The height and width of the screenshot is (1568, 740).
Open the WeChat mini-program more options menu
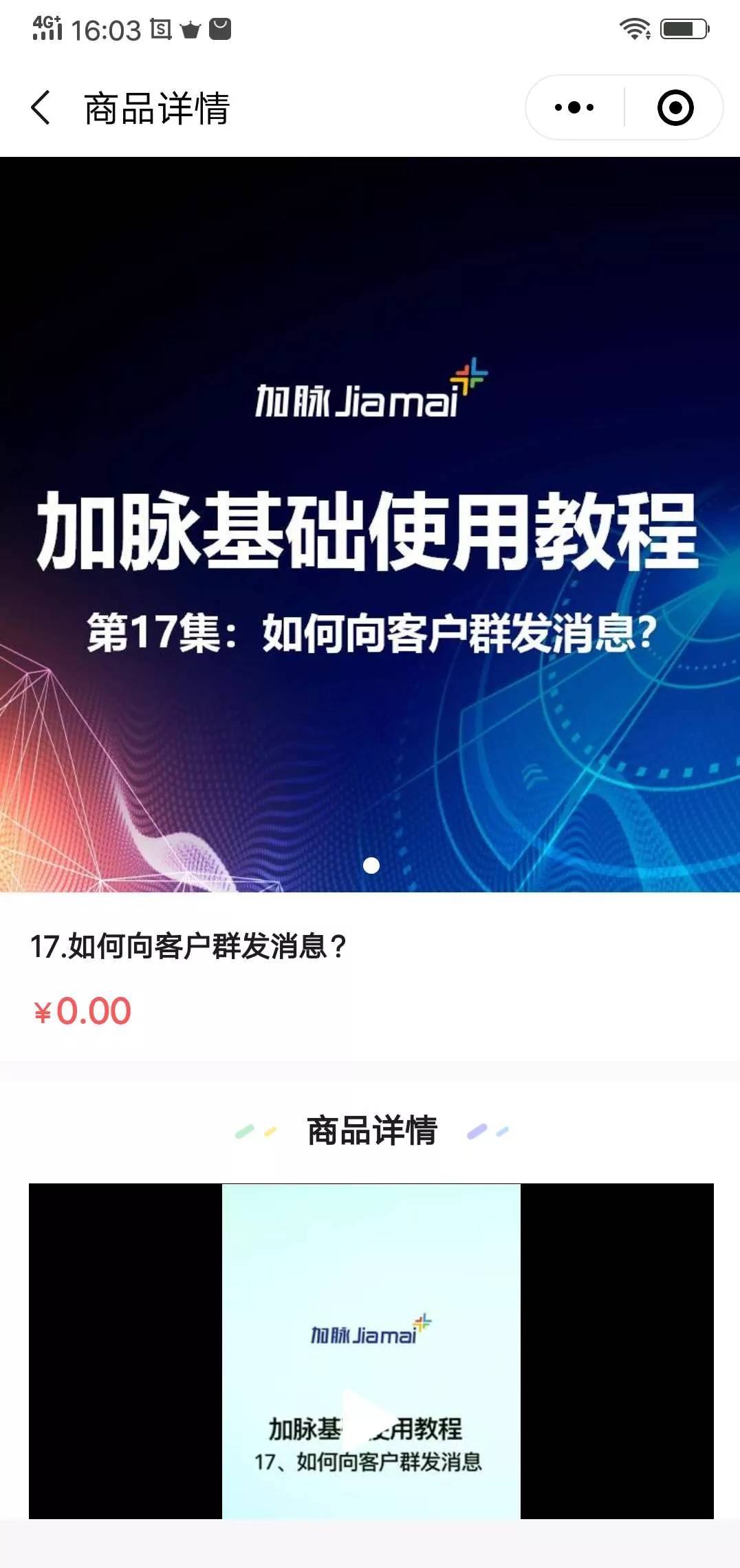pyautogui.click(x=573, y=107)
